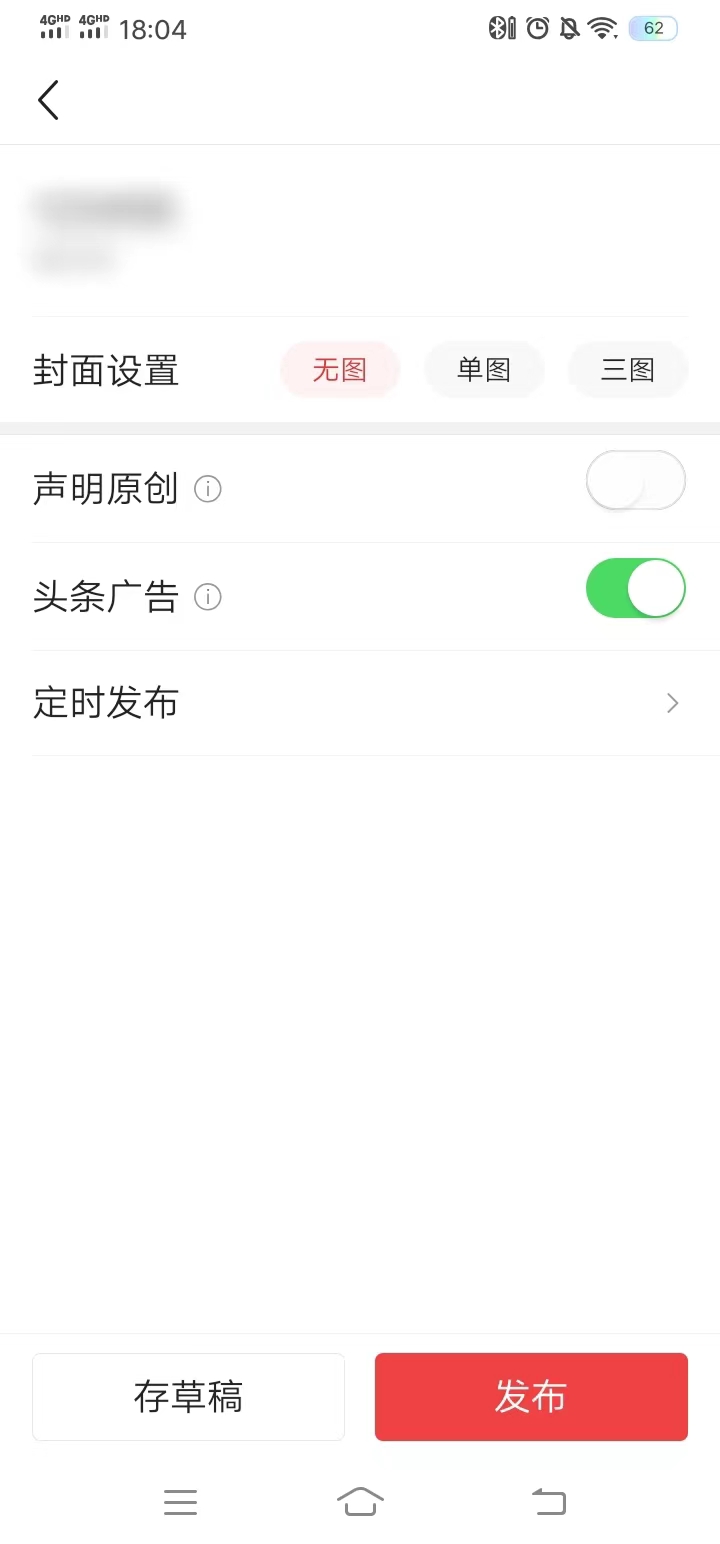Click the alarm clock status bar icon
This screenshot has height=1544, width=720.
(537, 28)
